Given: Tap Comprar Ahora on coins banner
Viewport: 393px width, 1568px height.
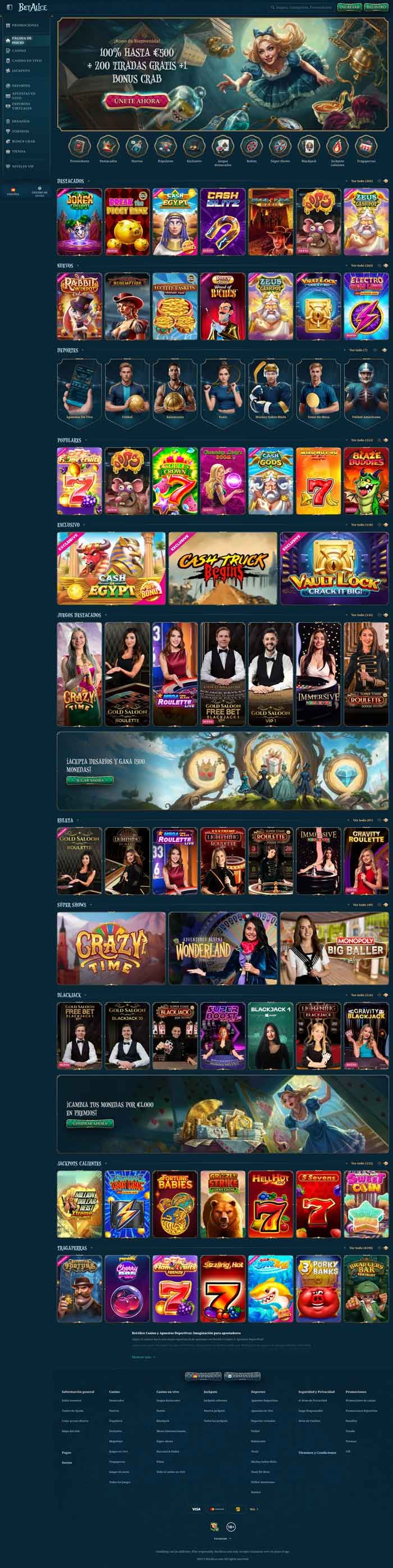Looking at the screenshot, I should click(89, 1123).
